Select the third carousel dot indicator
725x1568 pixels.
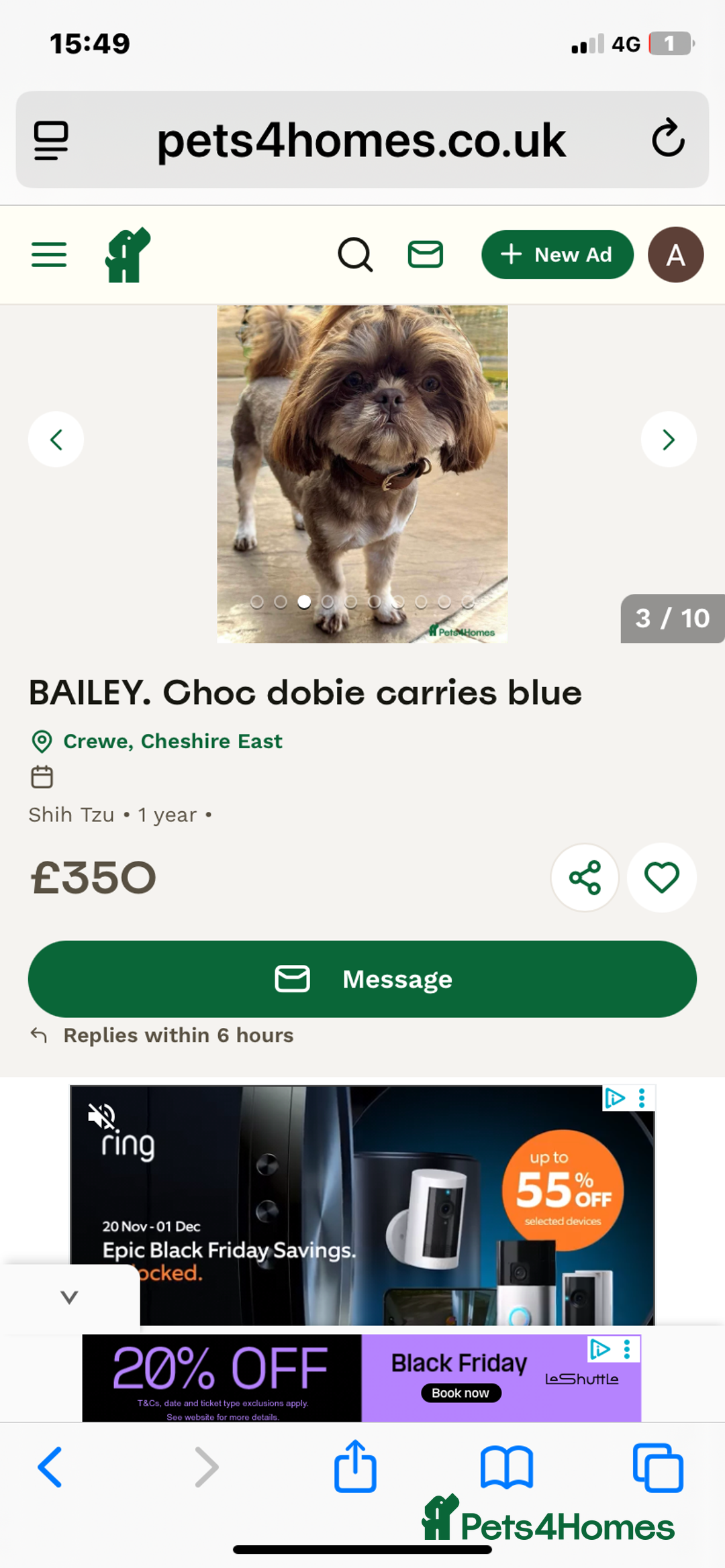(303, 602)
